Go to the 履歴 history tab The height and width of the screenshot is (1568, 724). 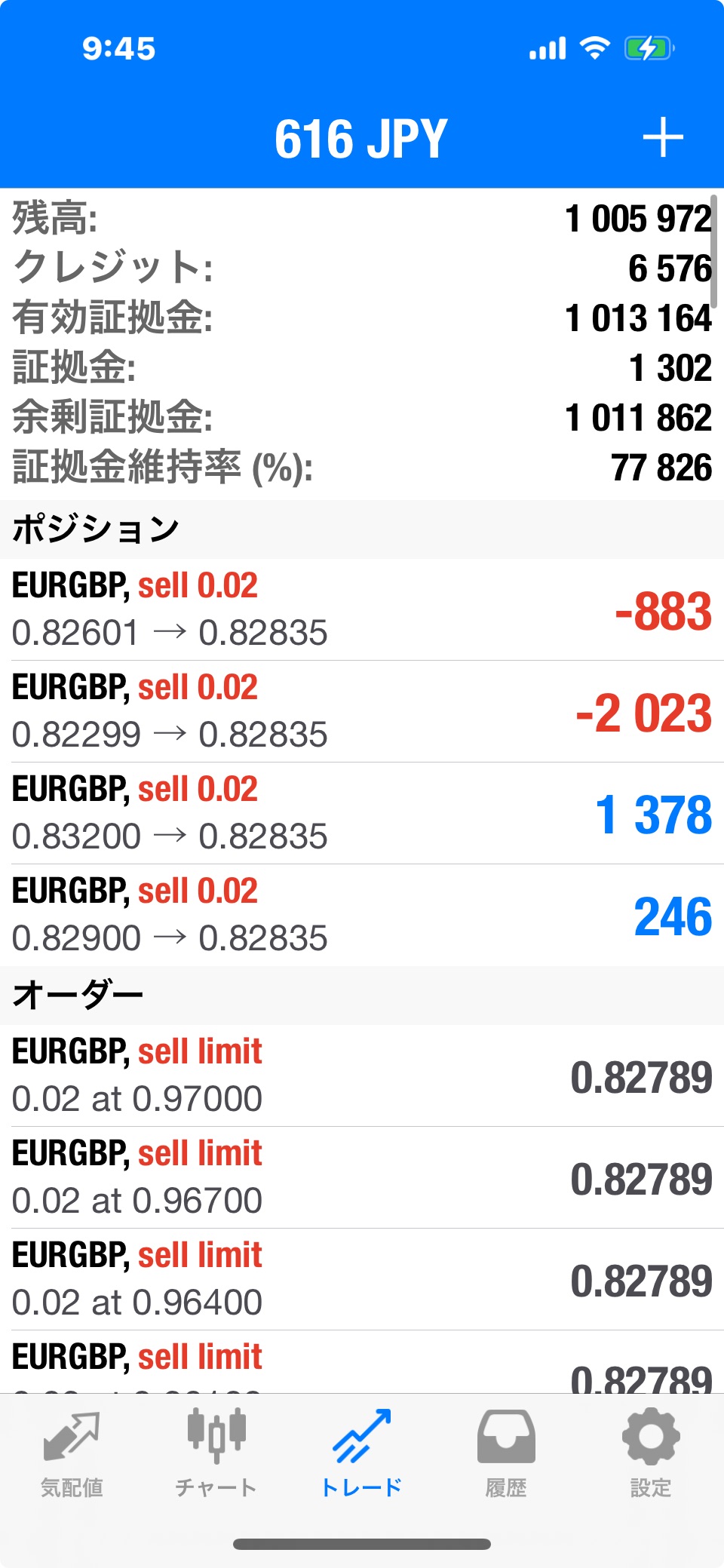506,1454
